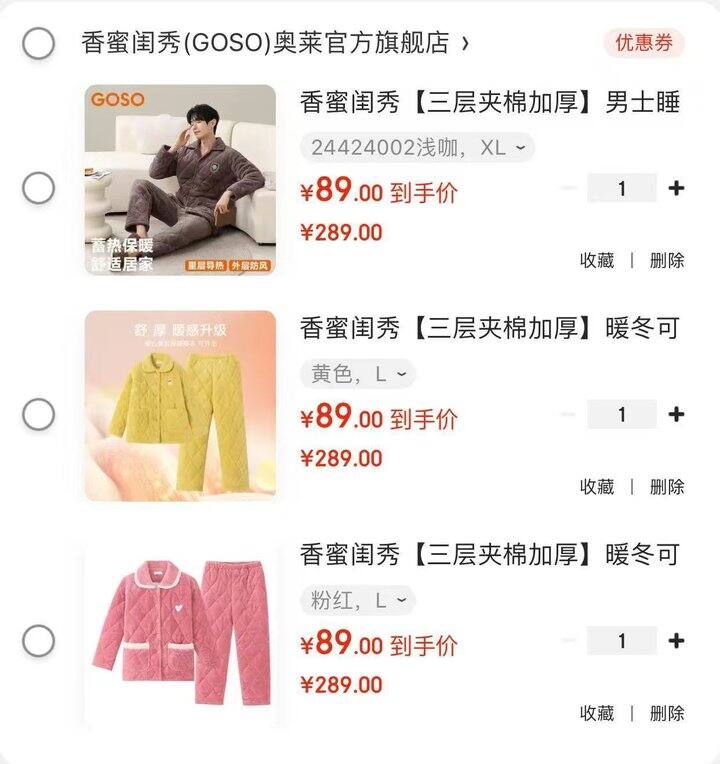720x764 pixels.
Task: Select all items from the 香蜜闺秀 store
Action: tap(39, 44)
